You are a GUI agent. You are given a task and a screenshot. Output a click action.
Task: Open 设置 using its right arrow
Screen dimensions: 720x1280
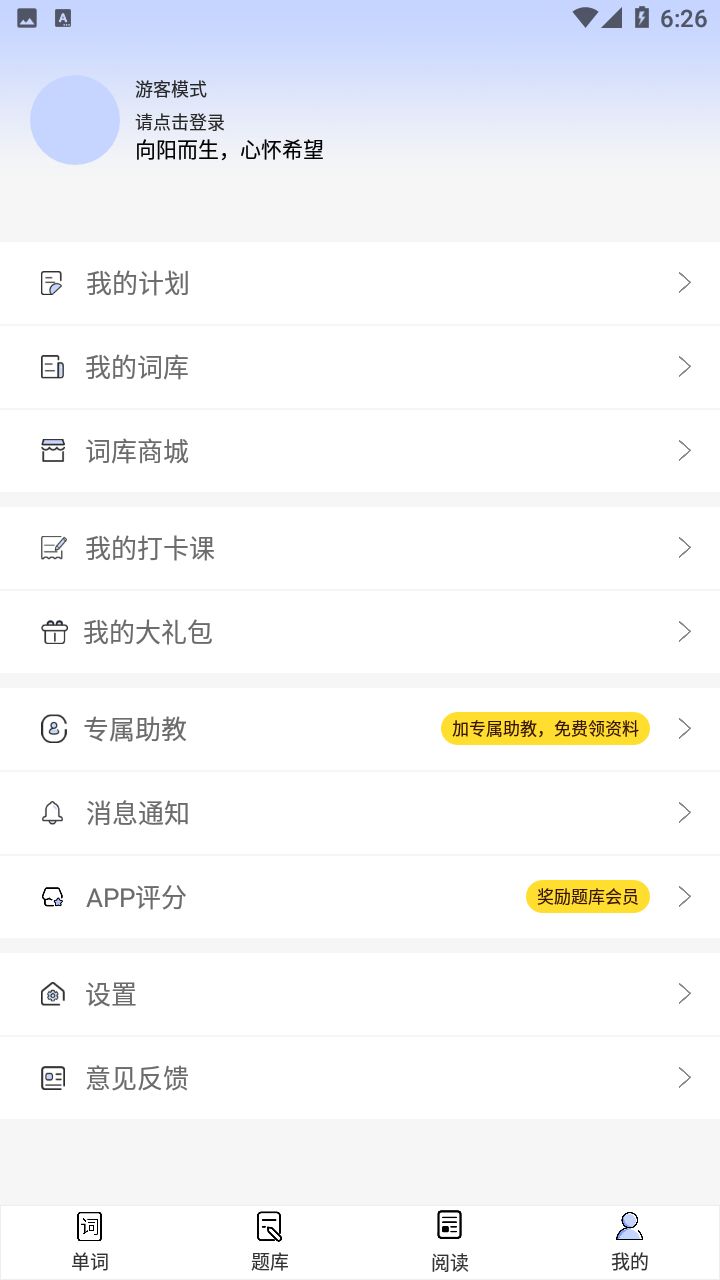683,993
